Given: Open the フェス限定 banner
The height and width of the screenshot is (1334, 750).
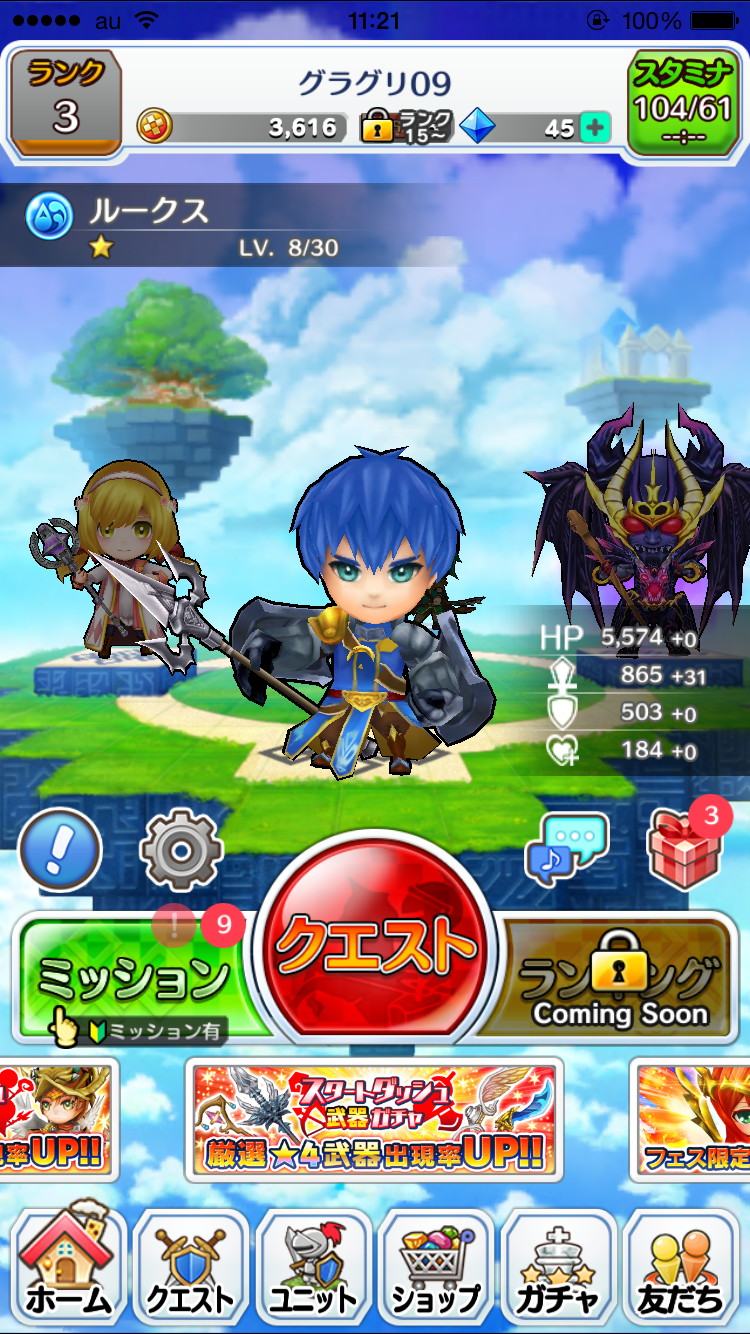Looking at the screenshot, I should coord(694,1118).
